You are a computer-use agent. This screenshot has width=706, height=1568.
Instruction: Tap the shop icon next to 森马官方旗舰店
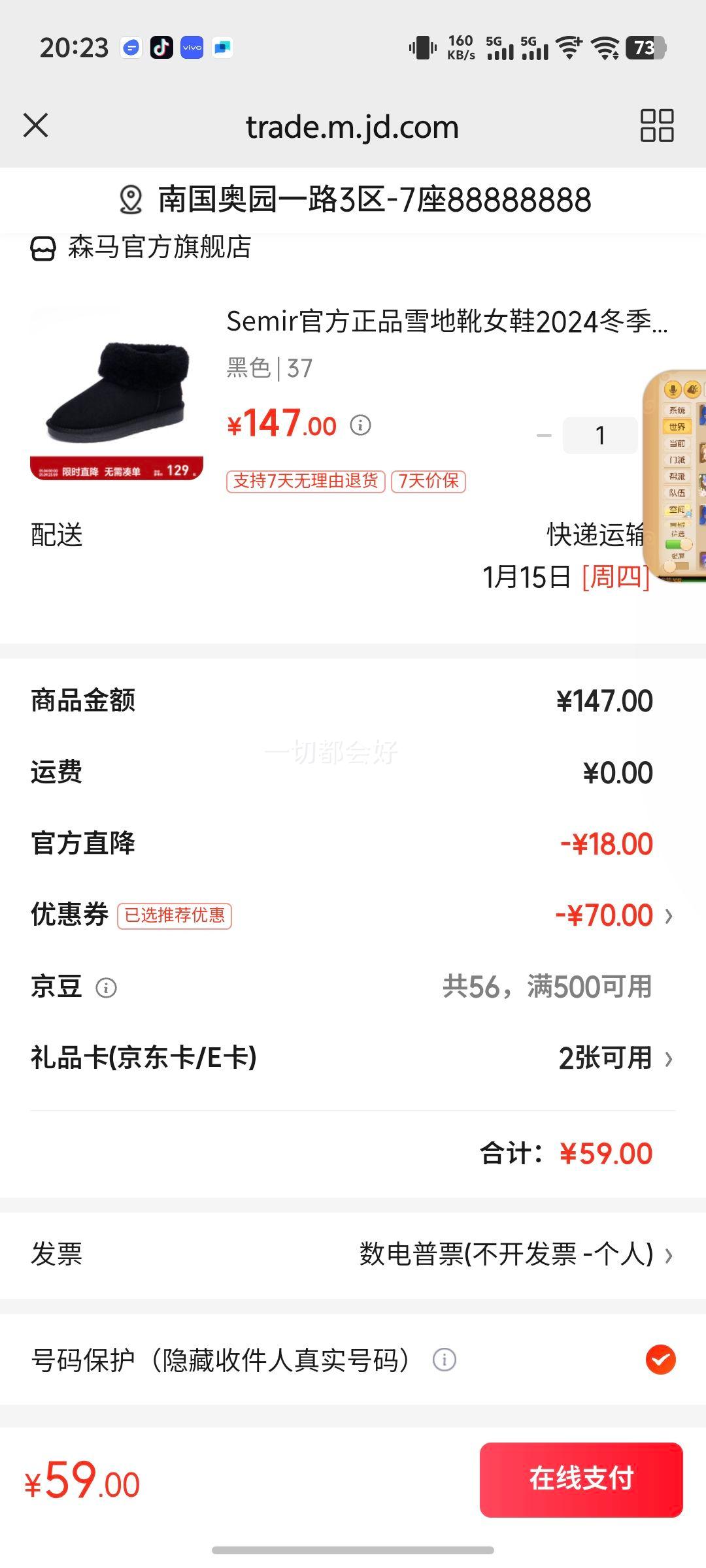coord(42,247)
